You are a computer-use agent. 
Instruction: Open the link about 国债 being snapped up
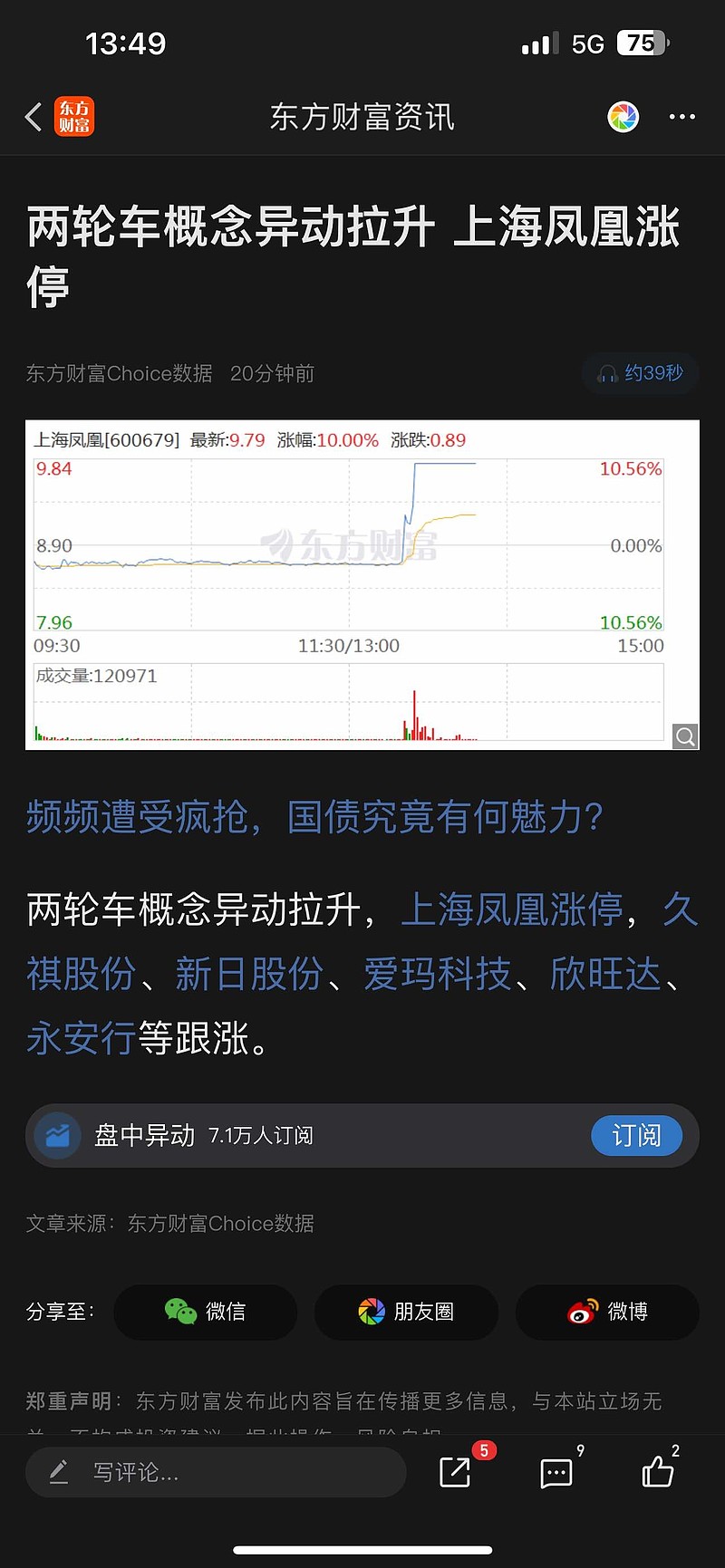pos(314,817)
